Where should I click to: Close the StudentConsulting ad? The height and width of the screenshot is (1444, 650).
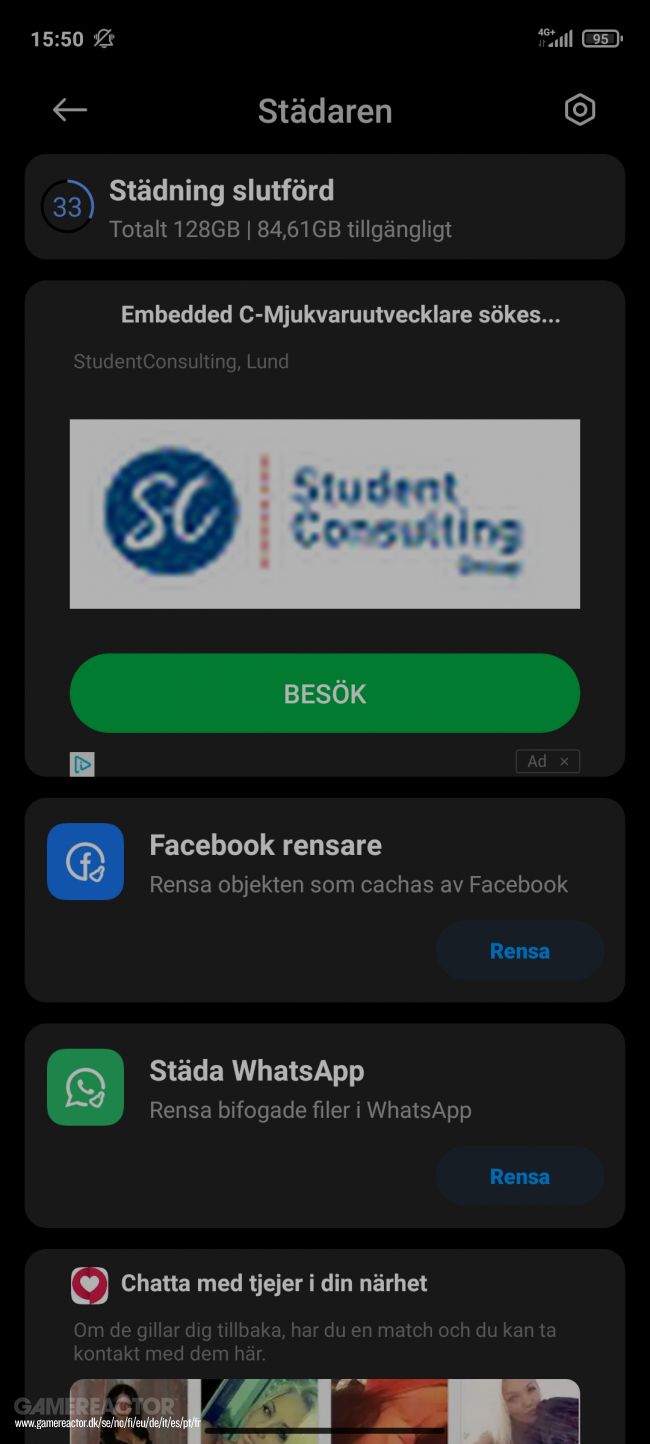coord(564,762)
